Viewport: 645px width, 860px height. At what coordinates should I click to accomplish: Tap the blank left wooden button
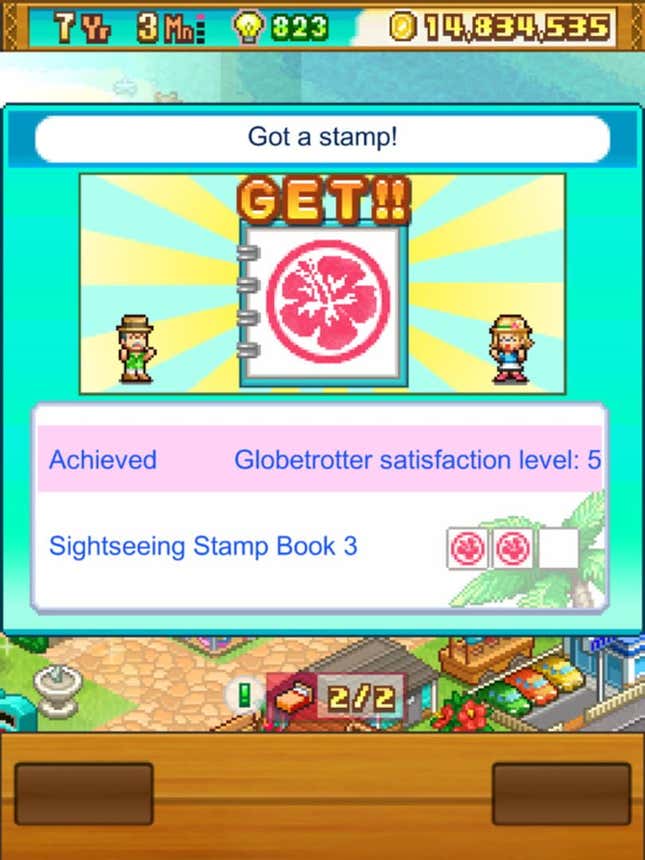(x=84, y=794)
